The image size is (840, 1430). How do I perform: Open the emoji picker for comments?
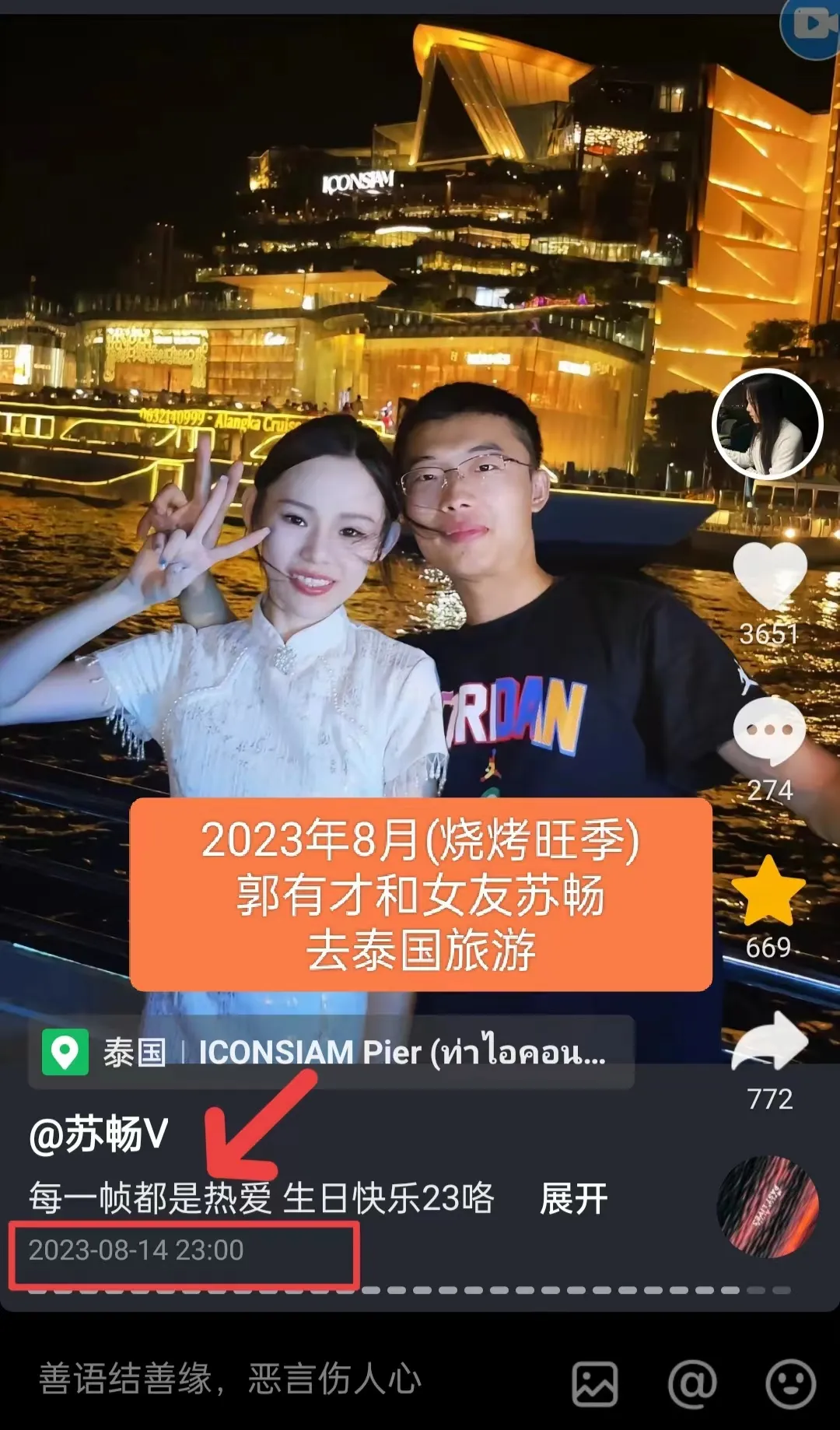pos(790,1384)
